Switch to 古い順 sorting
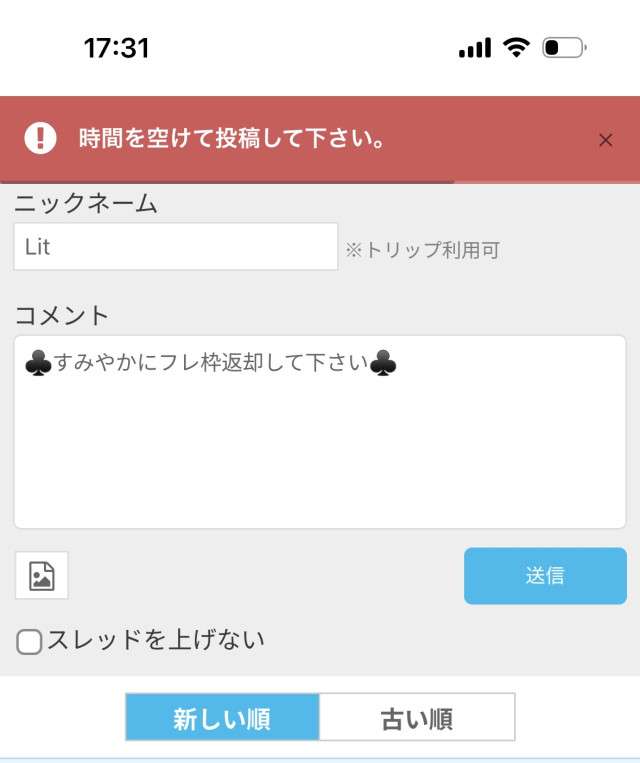Image resolution: width=640 pixels, height=763 pixels. tap(417, 717)
